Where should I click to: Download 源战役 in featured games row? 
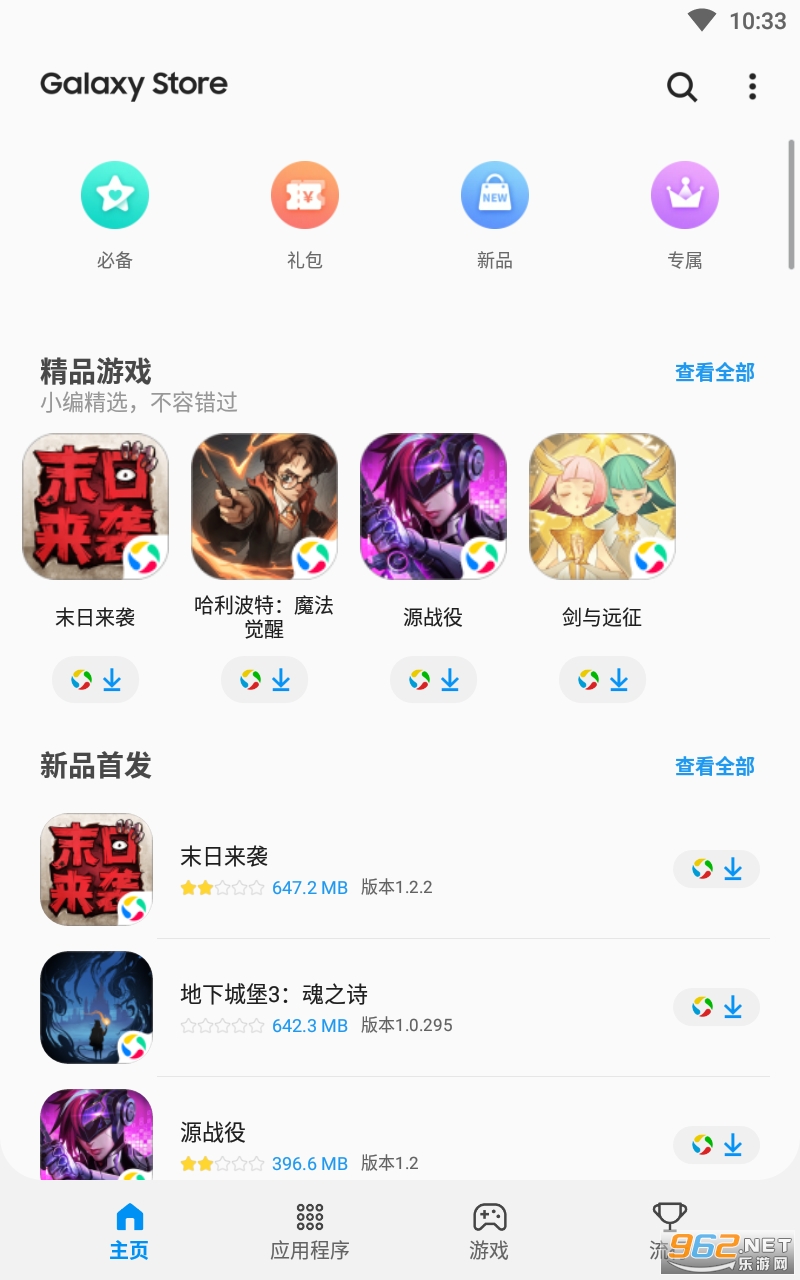(x=434, y=680)
